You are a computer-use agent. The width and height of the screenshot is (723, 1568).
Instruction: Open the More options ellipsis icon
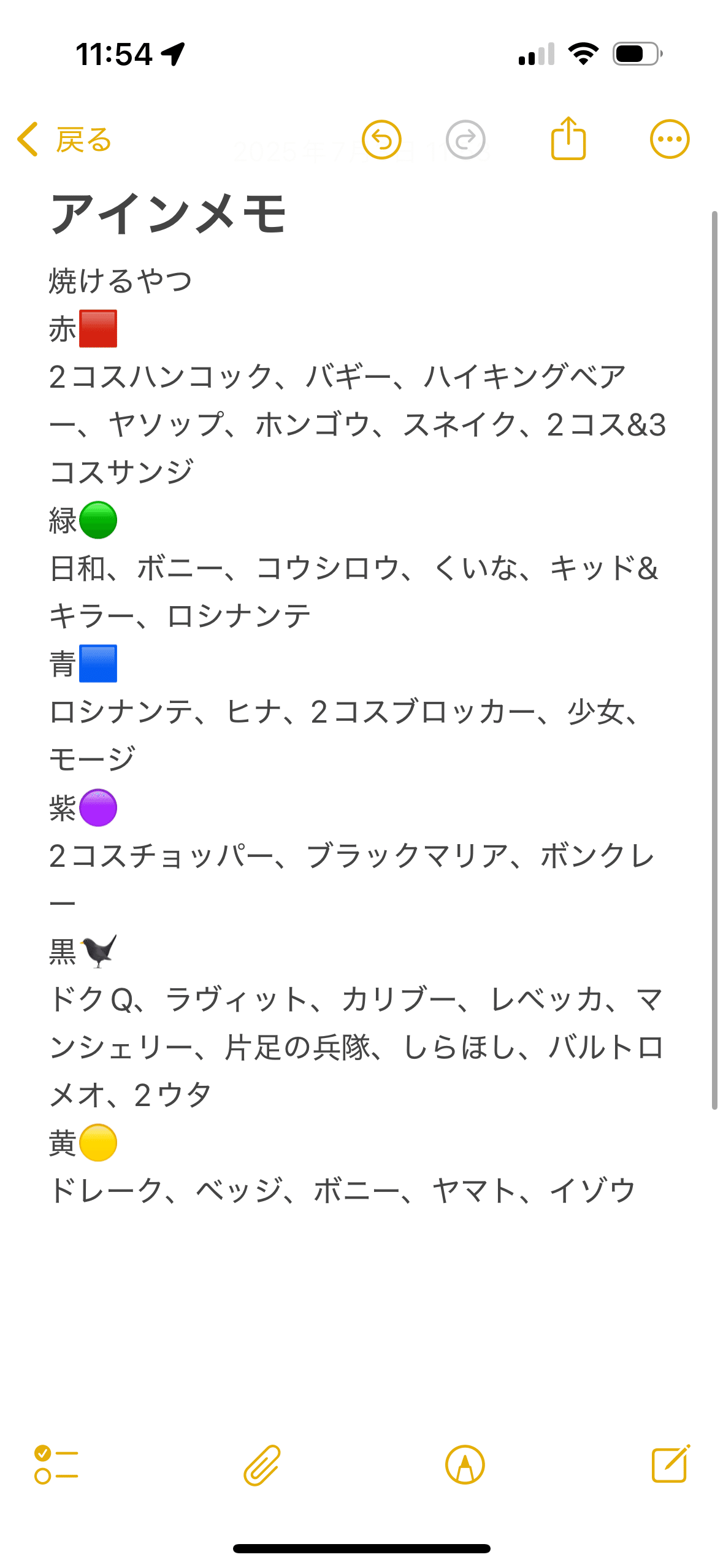pos(670,139)
